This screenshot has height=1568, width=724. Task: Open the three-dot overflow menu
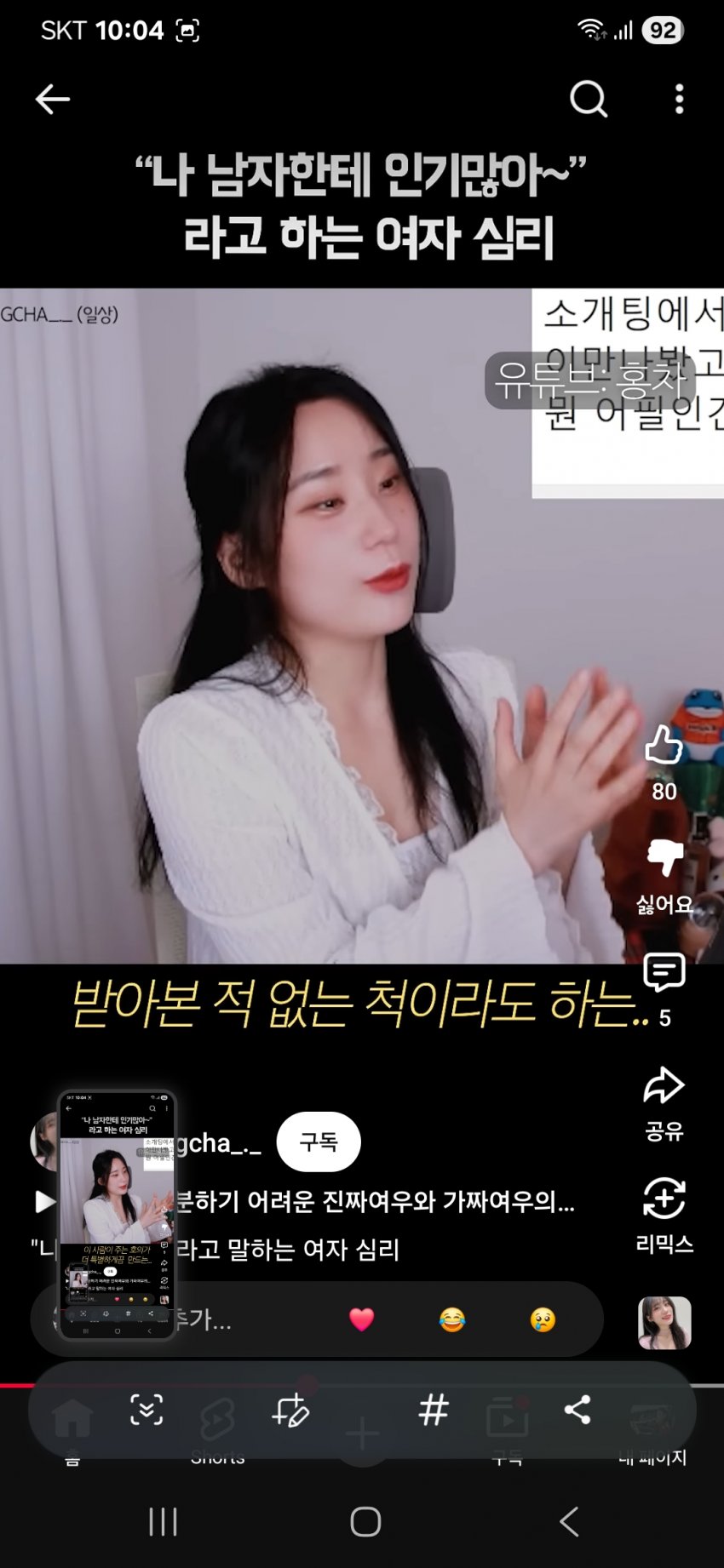click(679, 100)
